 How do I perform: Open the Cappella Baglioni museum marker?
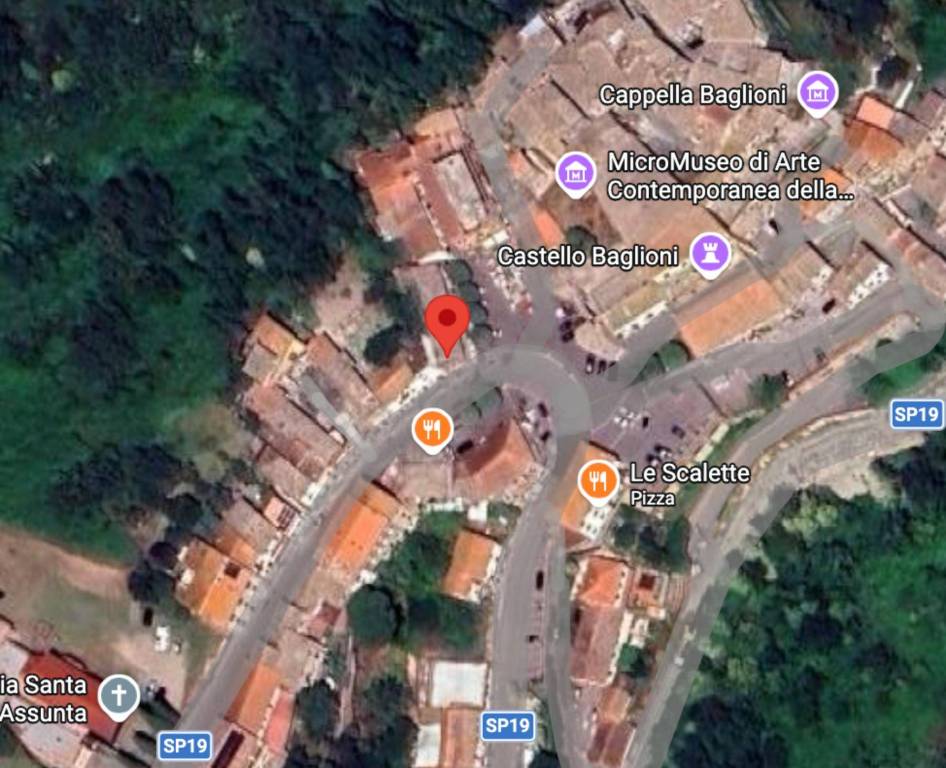pos(818,94)
